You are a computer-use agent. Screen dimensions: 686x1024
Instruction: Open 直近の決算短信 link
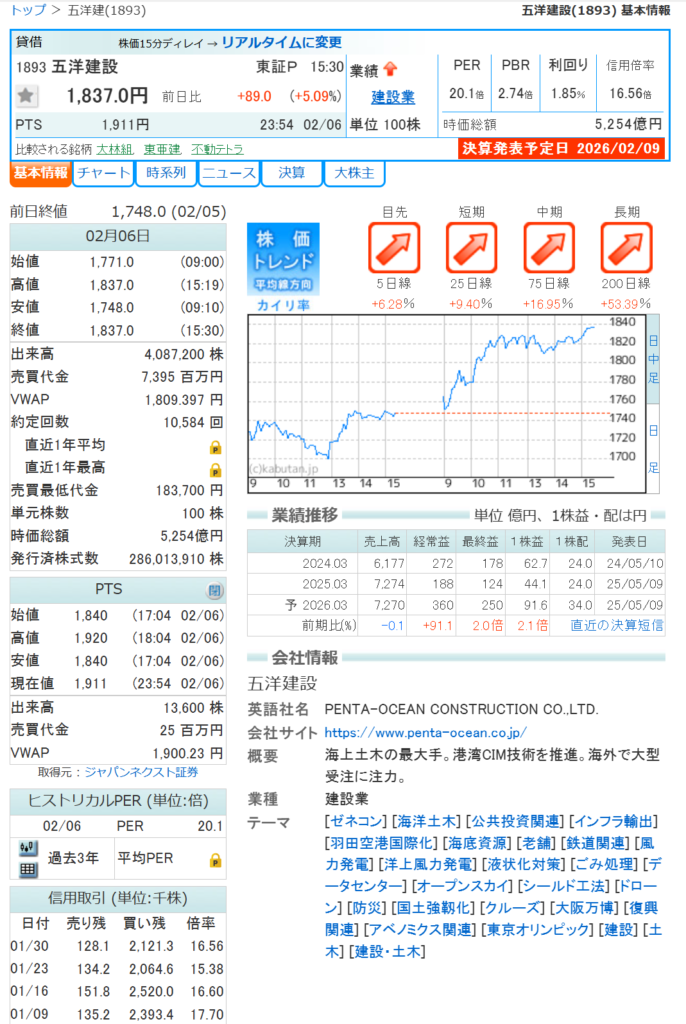pyautogui.click(x=617, y=624)
